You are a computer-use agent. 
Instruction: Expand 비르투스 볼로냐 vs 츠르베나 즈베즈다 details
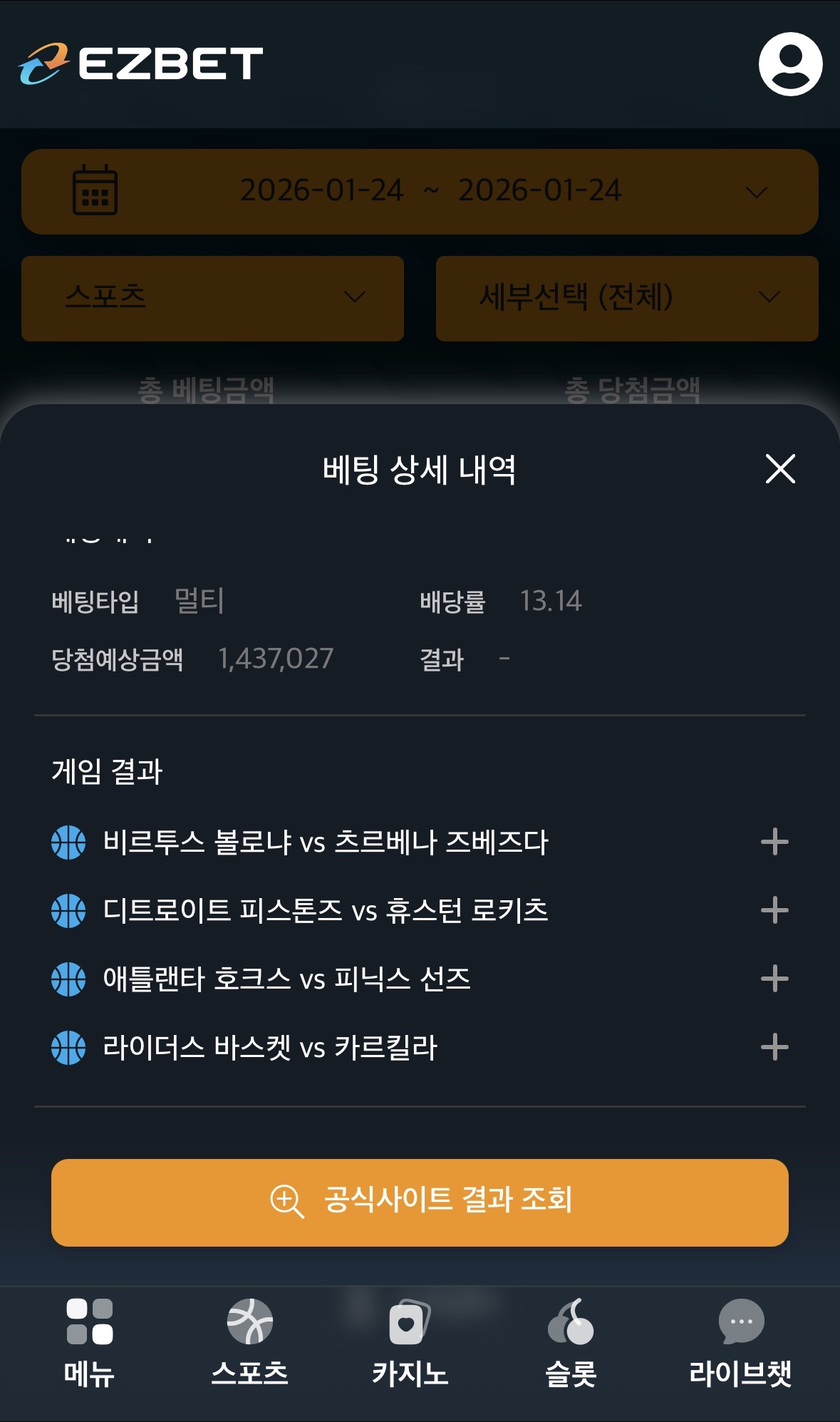pos(774,842)
